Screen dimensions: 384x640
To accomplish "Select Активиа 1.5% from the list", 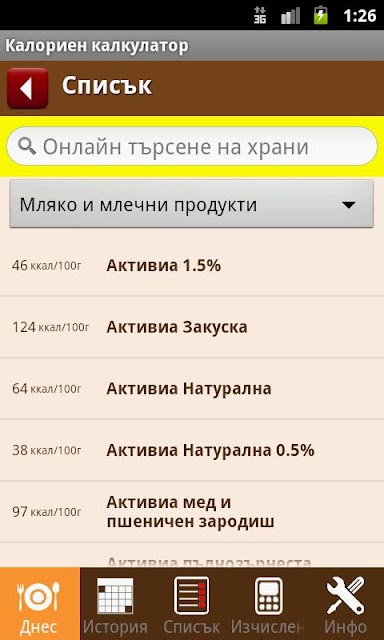I will 192,266.
